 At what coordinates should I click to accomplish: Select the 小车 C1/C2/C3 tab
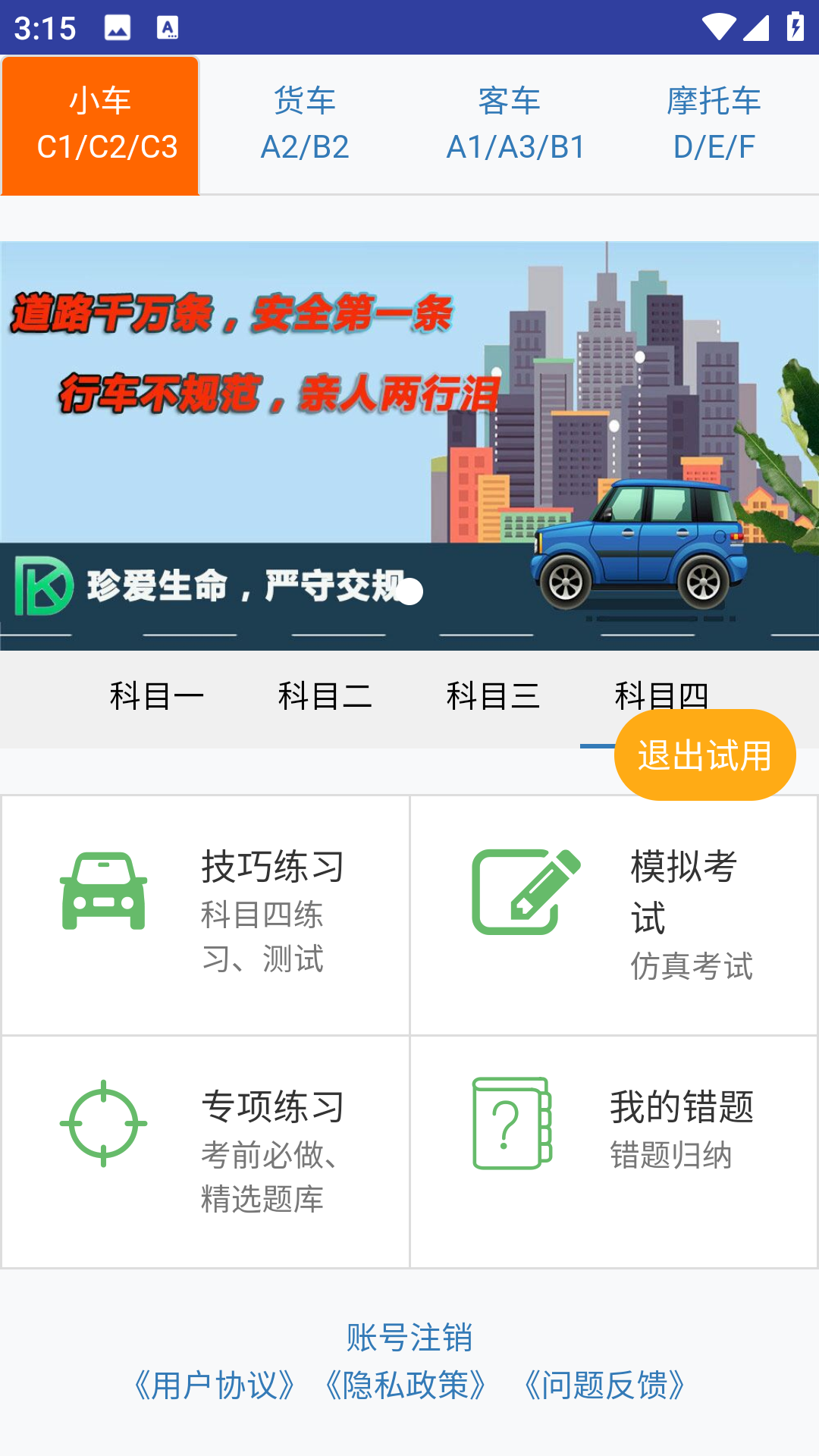click(100, 125)
